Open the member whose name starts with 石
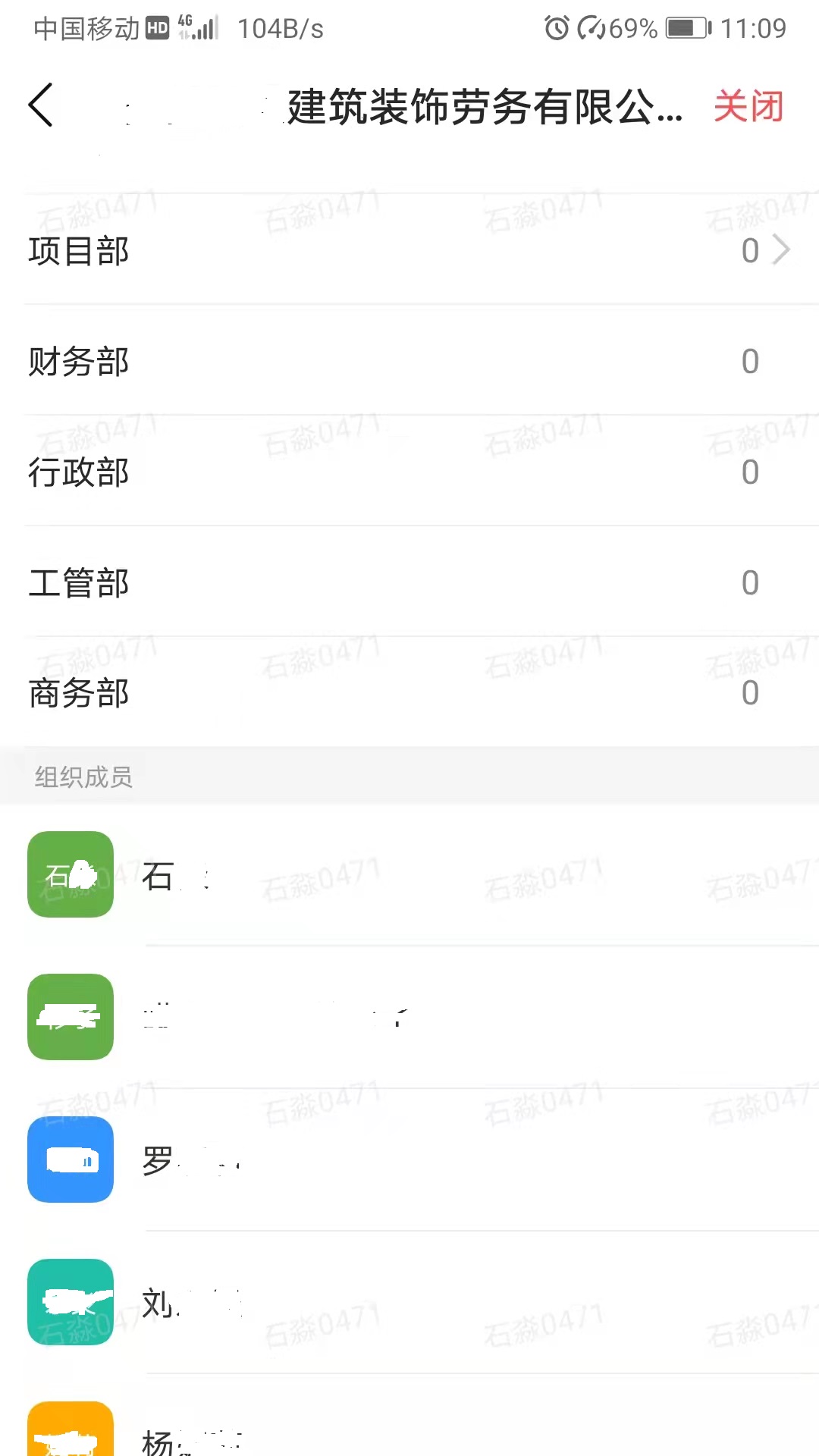Image resolution: width=819 pixels, height=1456 pixels. point(409,875)
